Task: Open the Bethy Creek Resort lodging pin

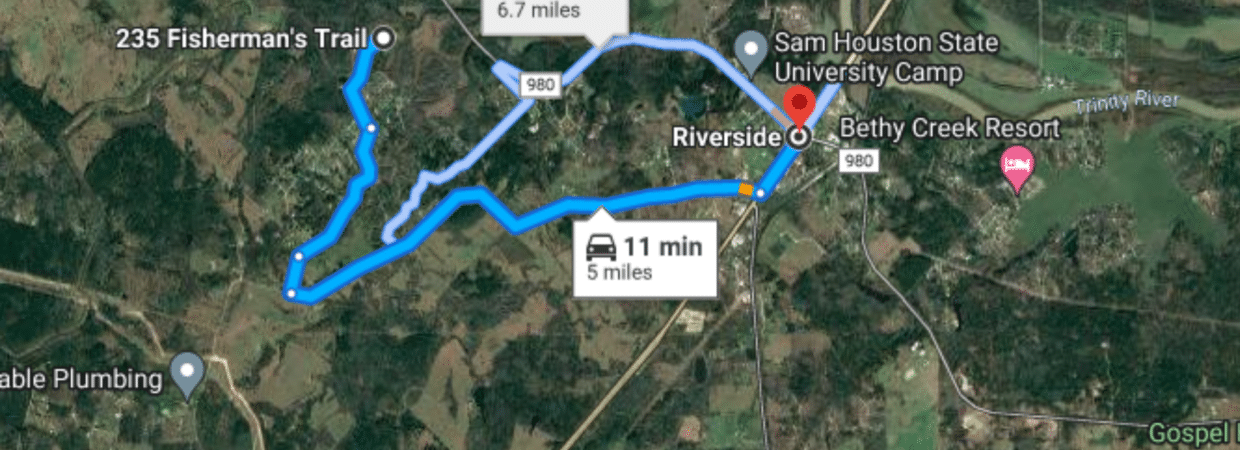Action: click(x=1017, y=160)
